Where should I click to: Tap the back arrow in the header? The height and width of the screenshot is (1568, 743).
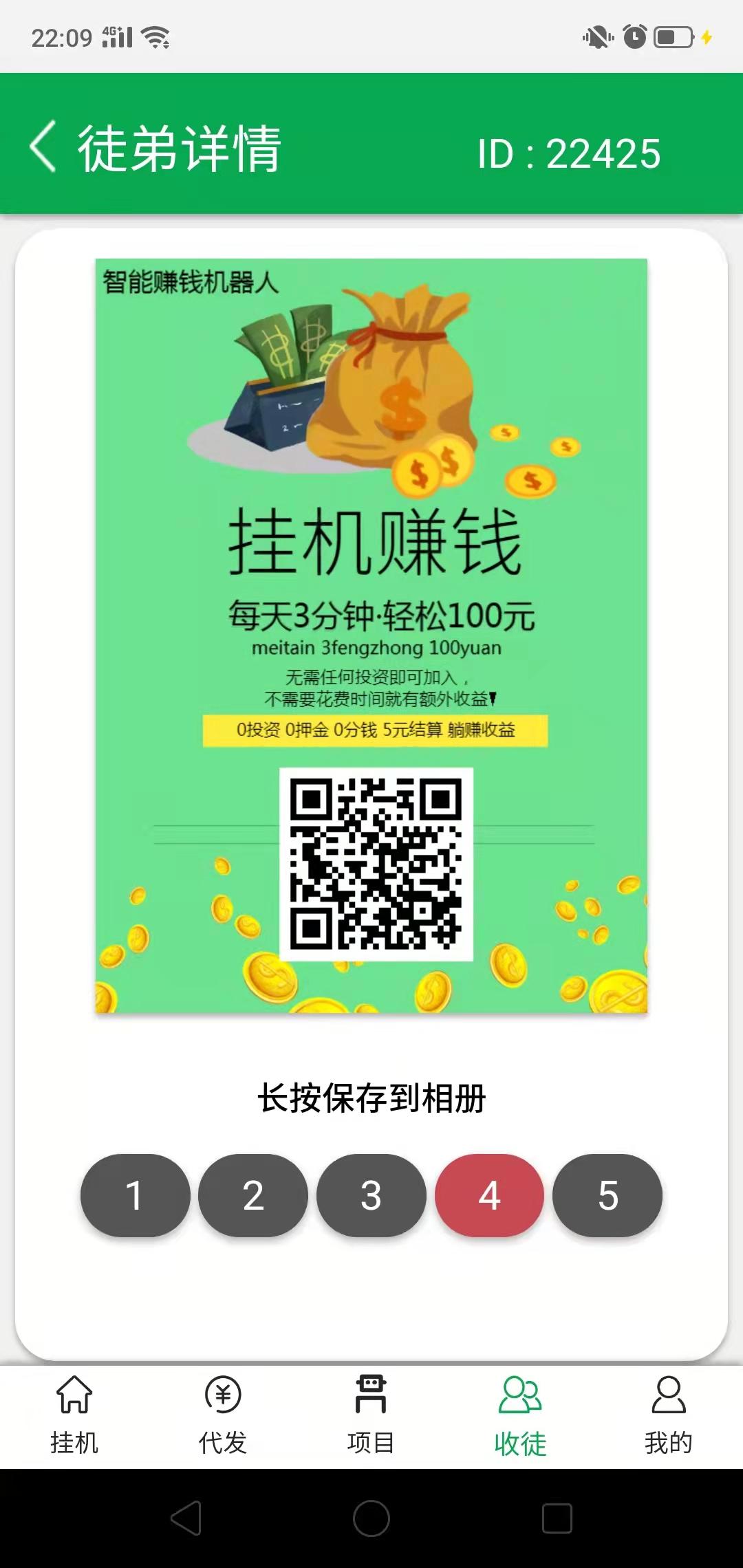pyautogui.click(x=43, y=146)
